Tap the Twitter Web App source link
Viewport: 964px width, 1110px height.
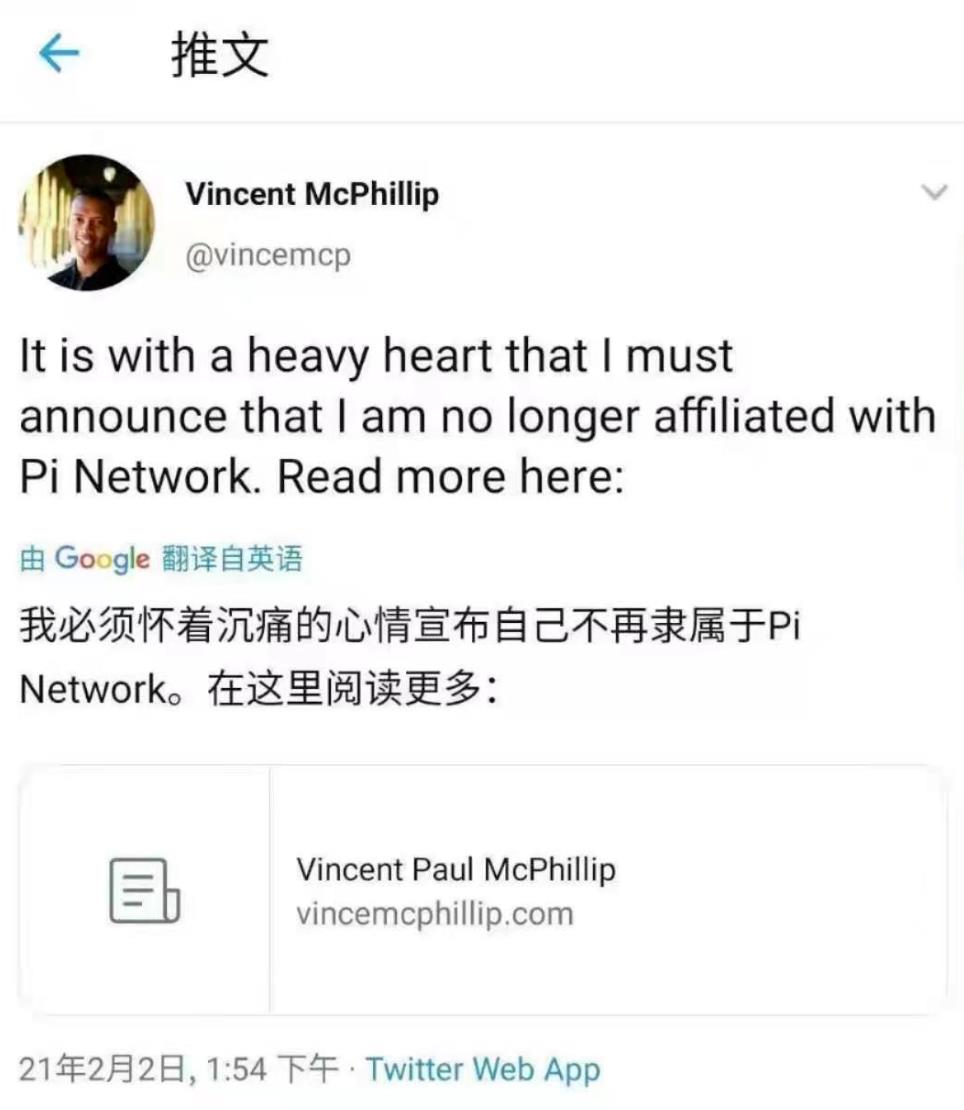pos(483,1069)
